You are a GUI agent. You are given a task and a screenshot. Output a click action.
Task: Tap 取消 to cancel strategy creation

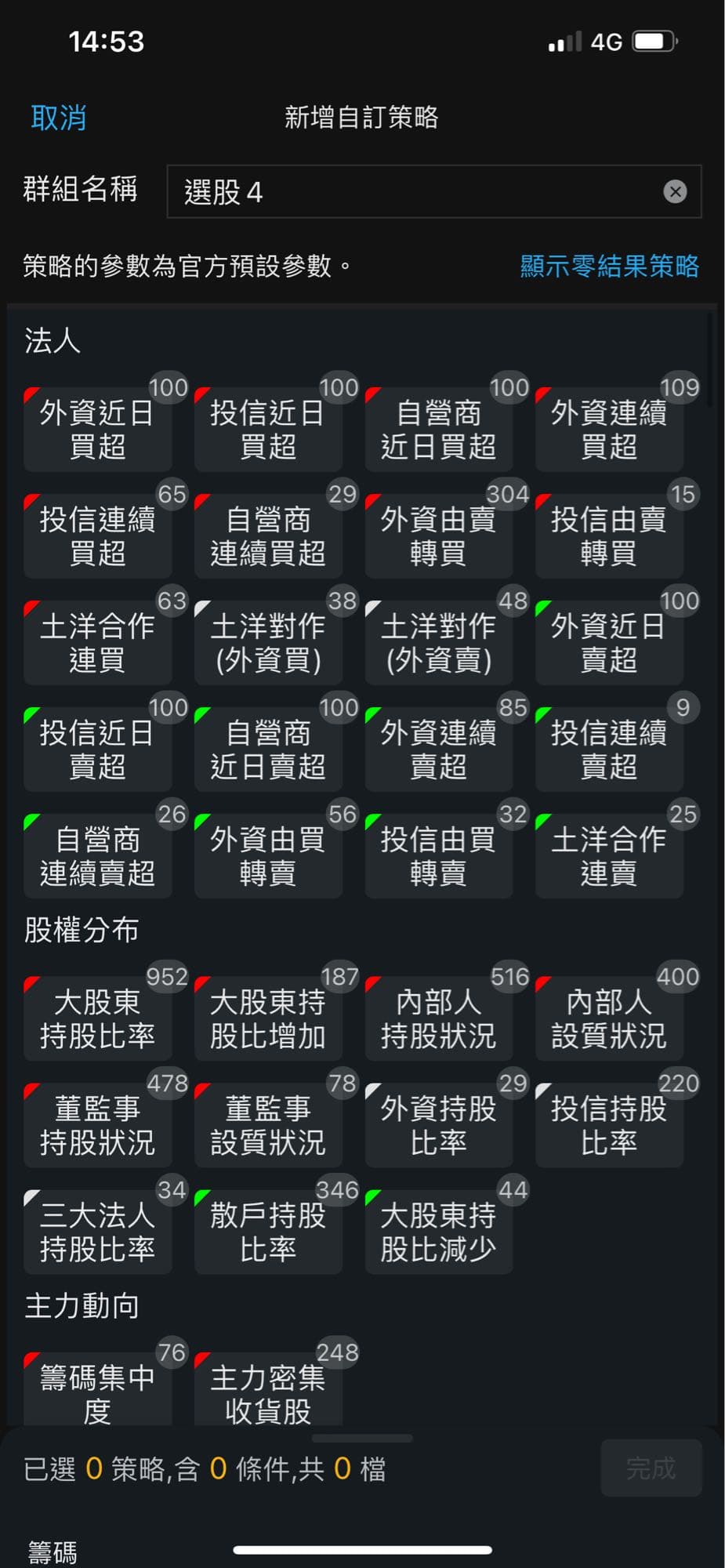click(x=58, y=116)
